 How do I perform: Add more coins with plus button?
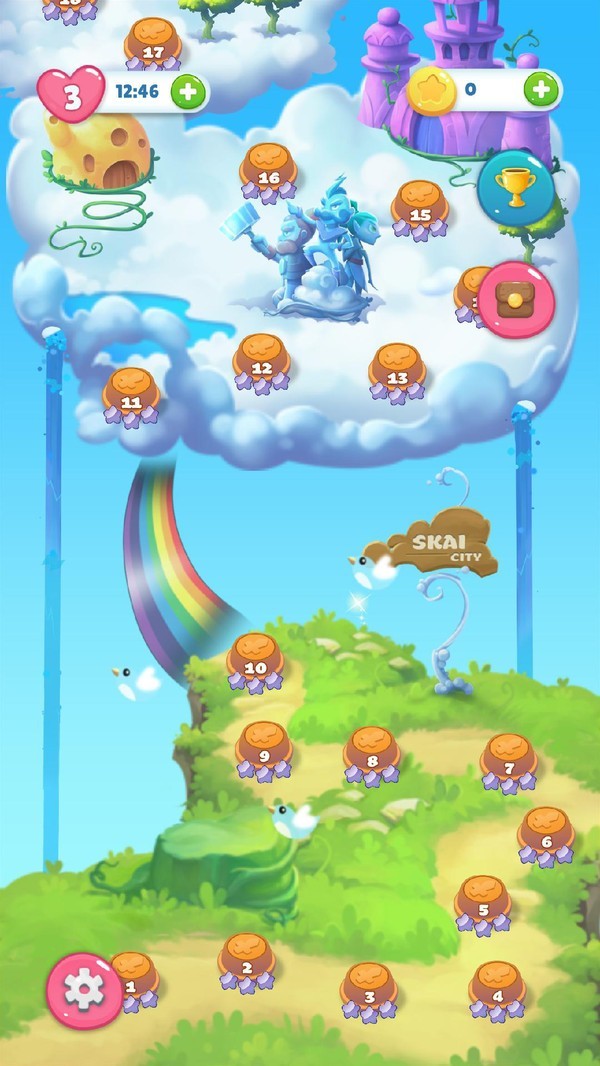click(542, 91)
